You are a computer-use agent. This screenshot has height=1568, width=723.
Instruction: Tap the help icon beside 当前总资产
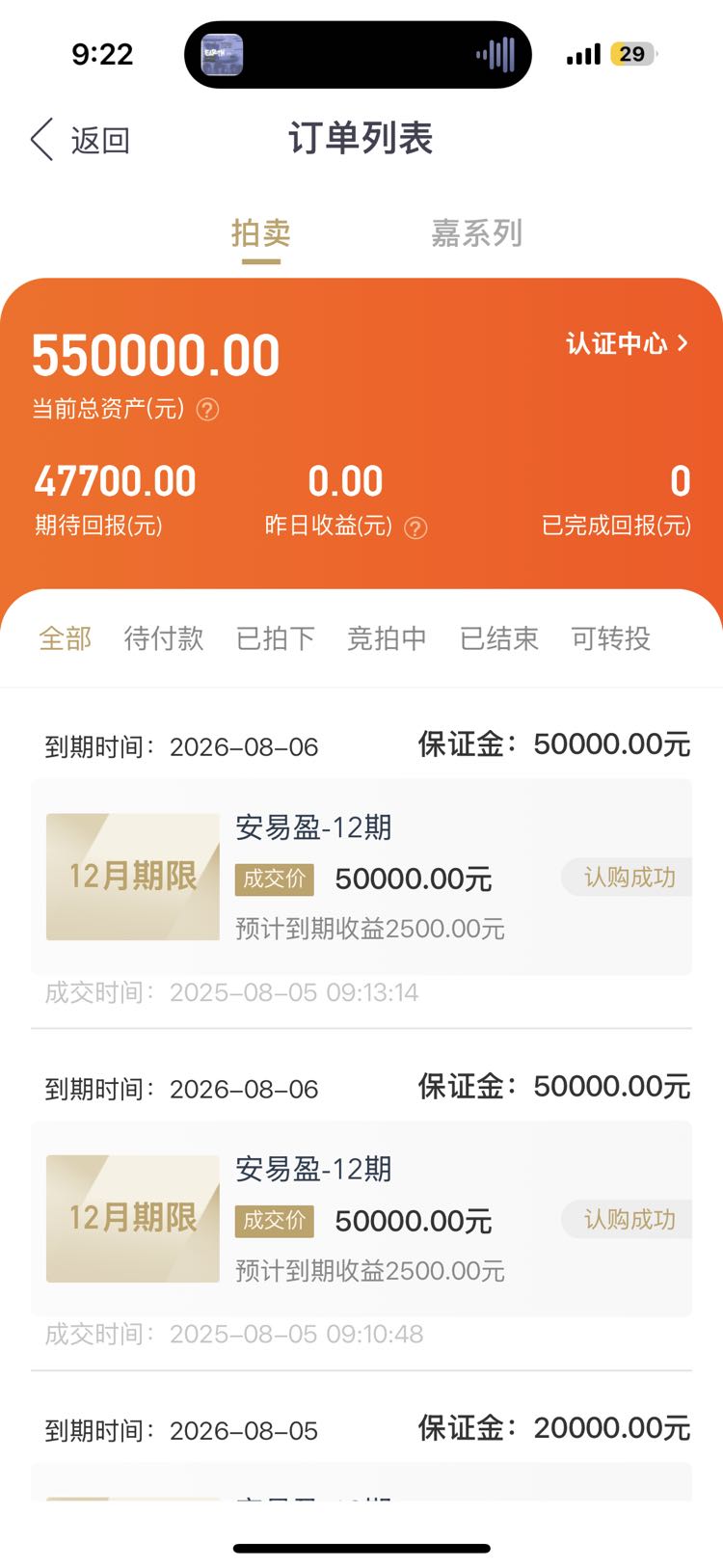(207, 410)
